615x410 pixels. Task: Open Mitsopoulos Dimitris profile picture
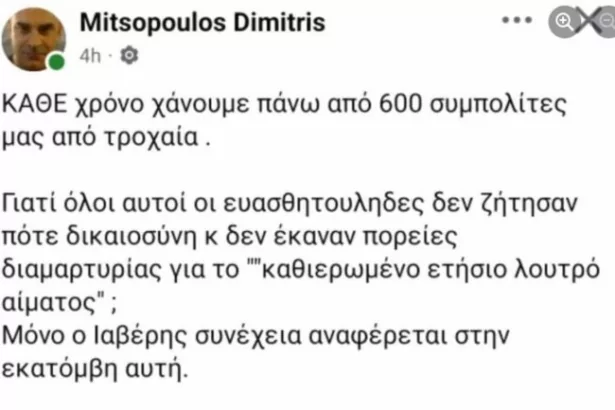[x=34, y=38]
